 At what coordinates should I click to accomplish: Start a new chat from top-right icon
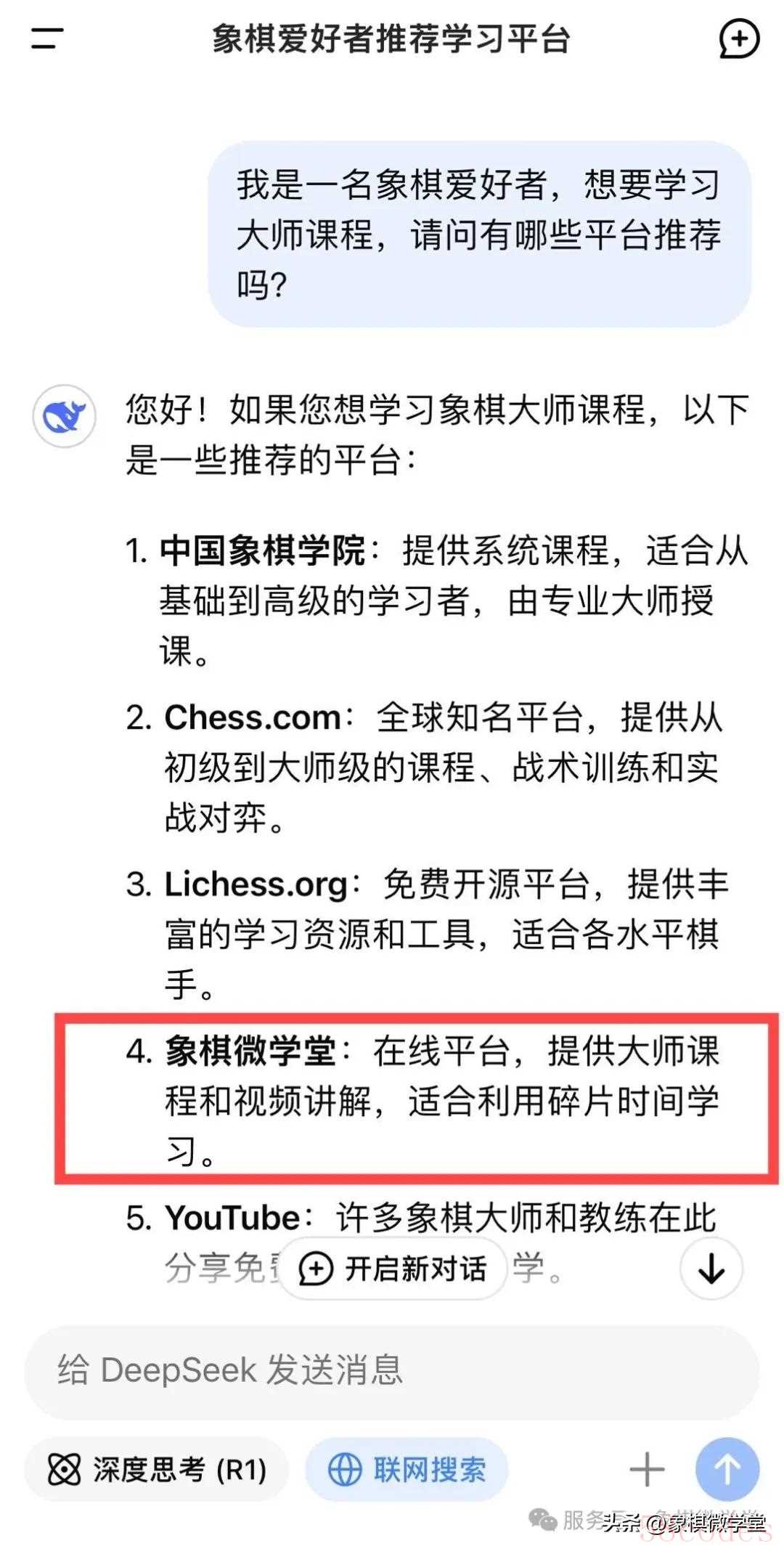[738, 38]
